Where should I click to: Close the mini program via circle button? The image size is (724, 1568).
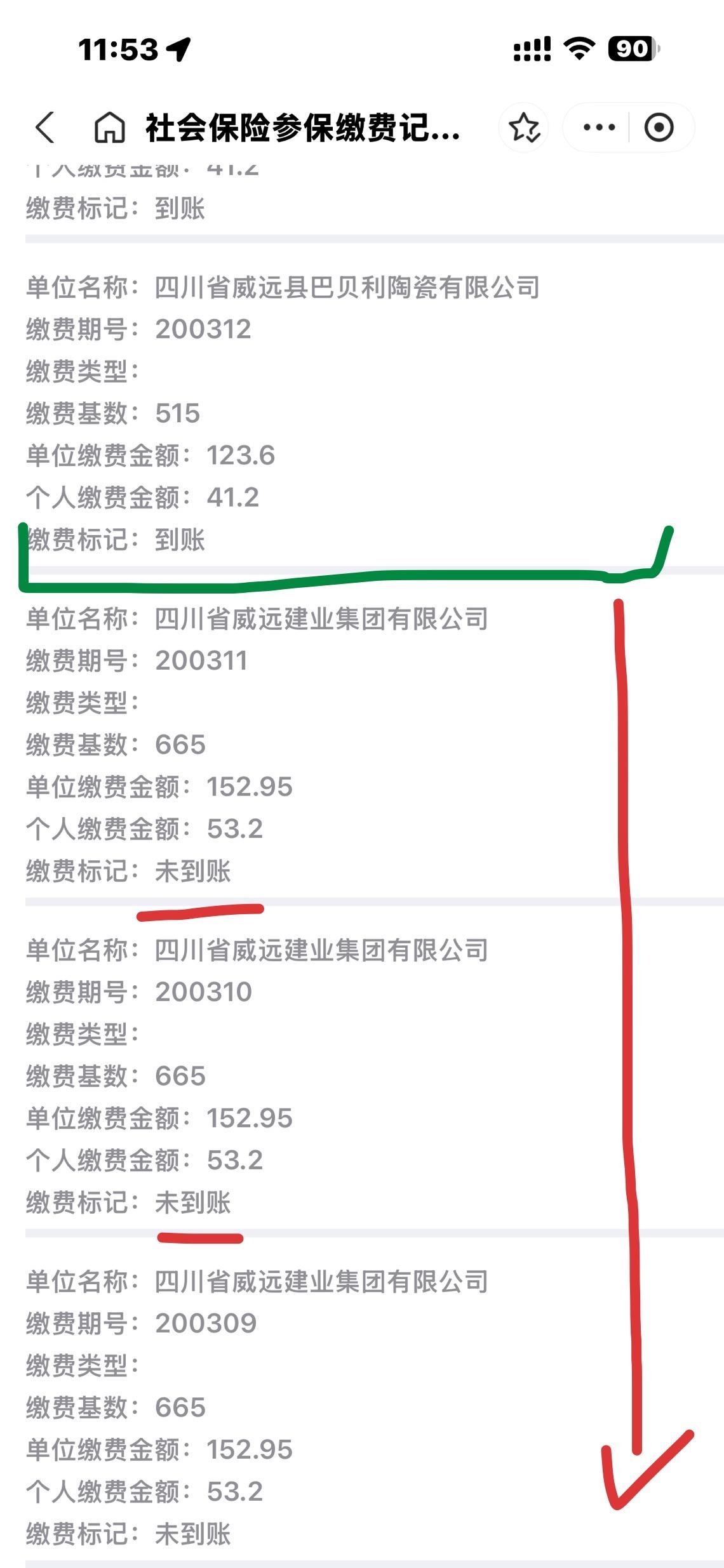click(x=659, y=128)
